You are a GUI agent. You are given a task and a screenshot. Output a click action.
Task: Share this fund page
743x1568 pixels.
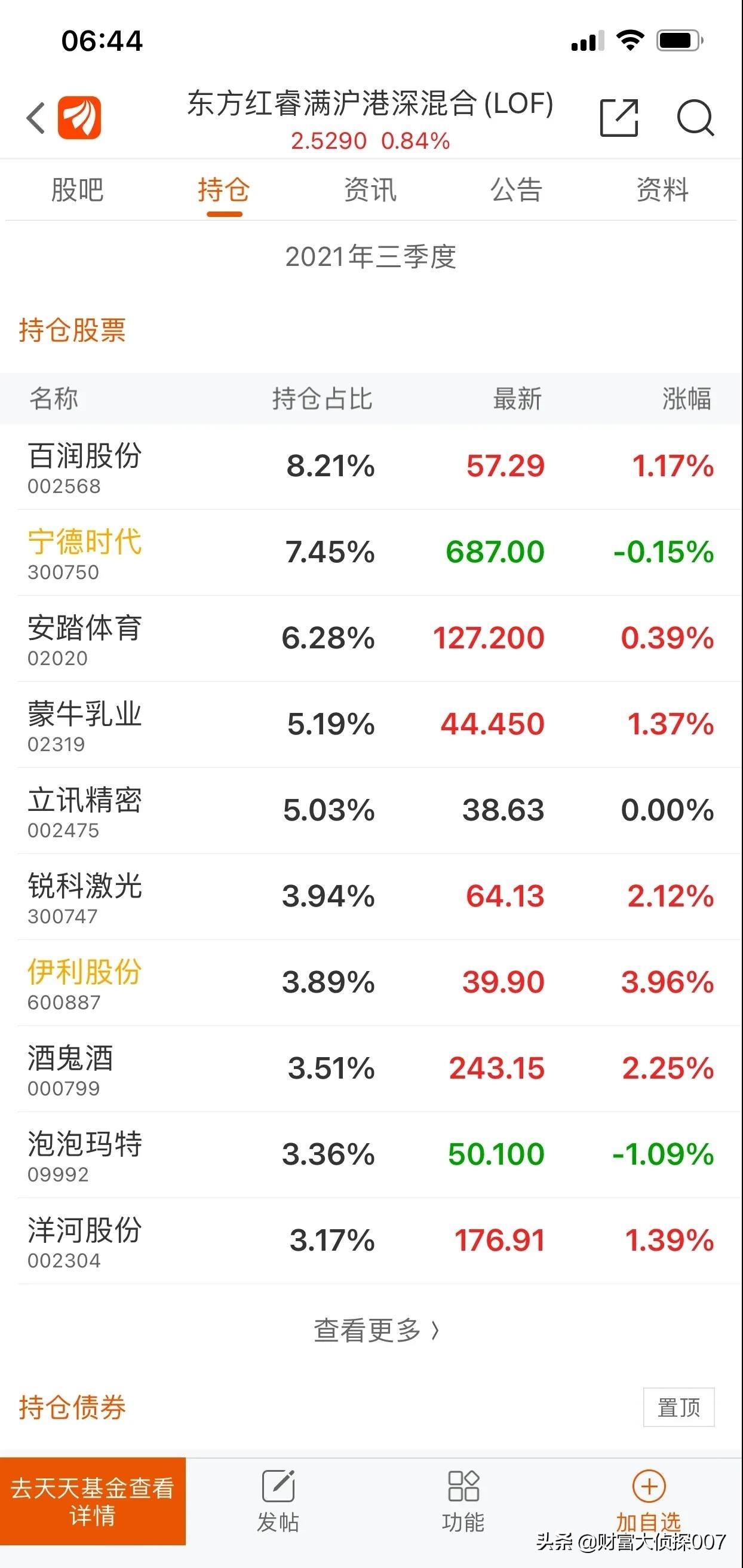coord(618,118)
